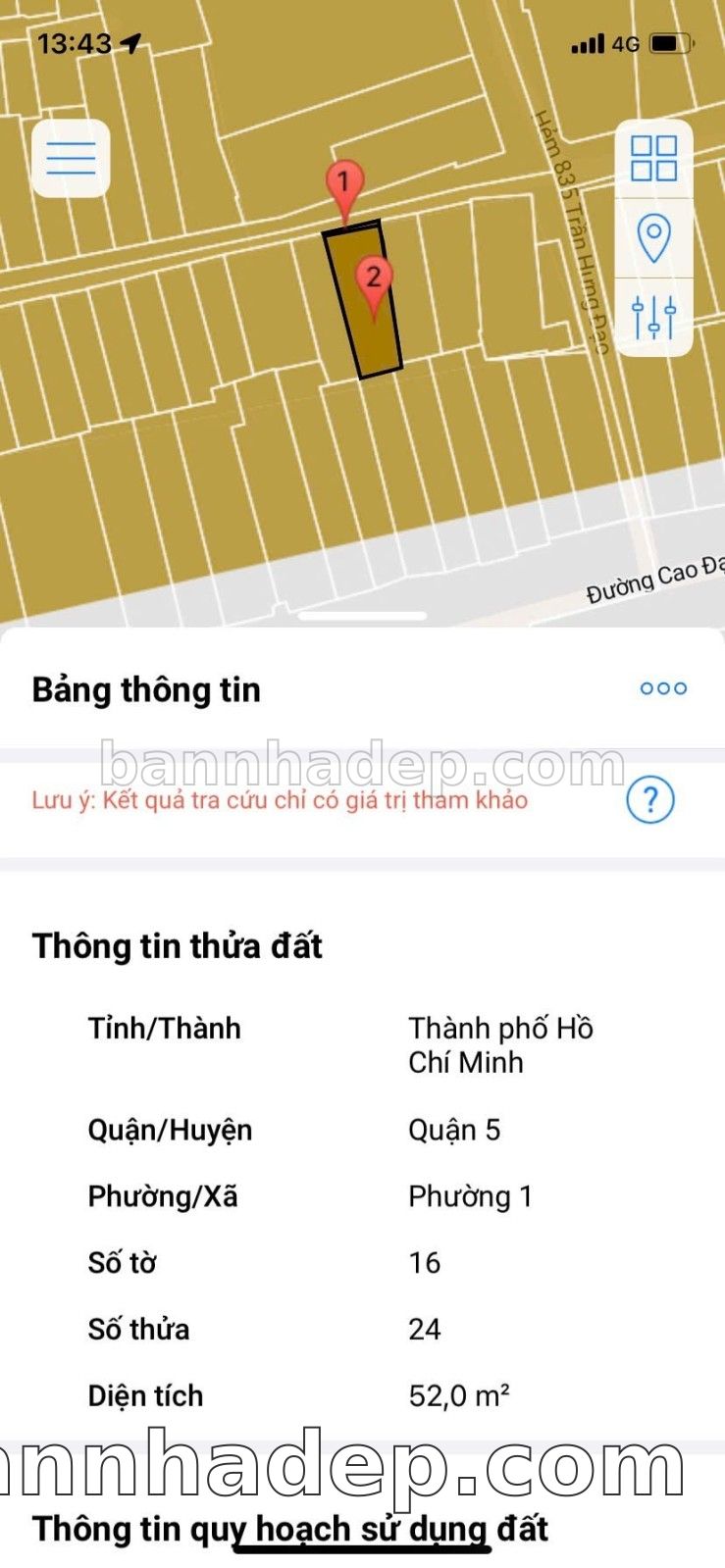Open the filter sliders settings
725x1568 pixels.
tap(653, 317)
